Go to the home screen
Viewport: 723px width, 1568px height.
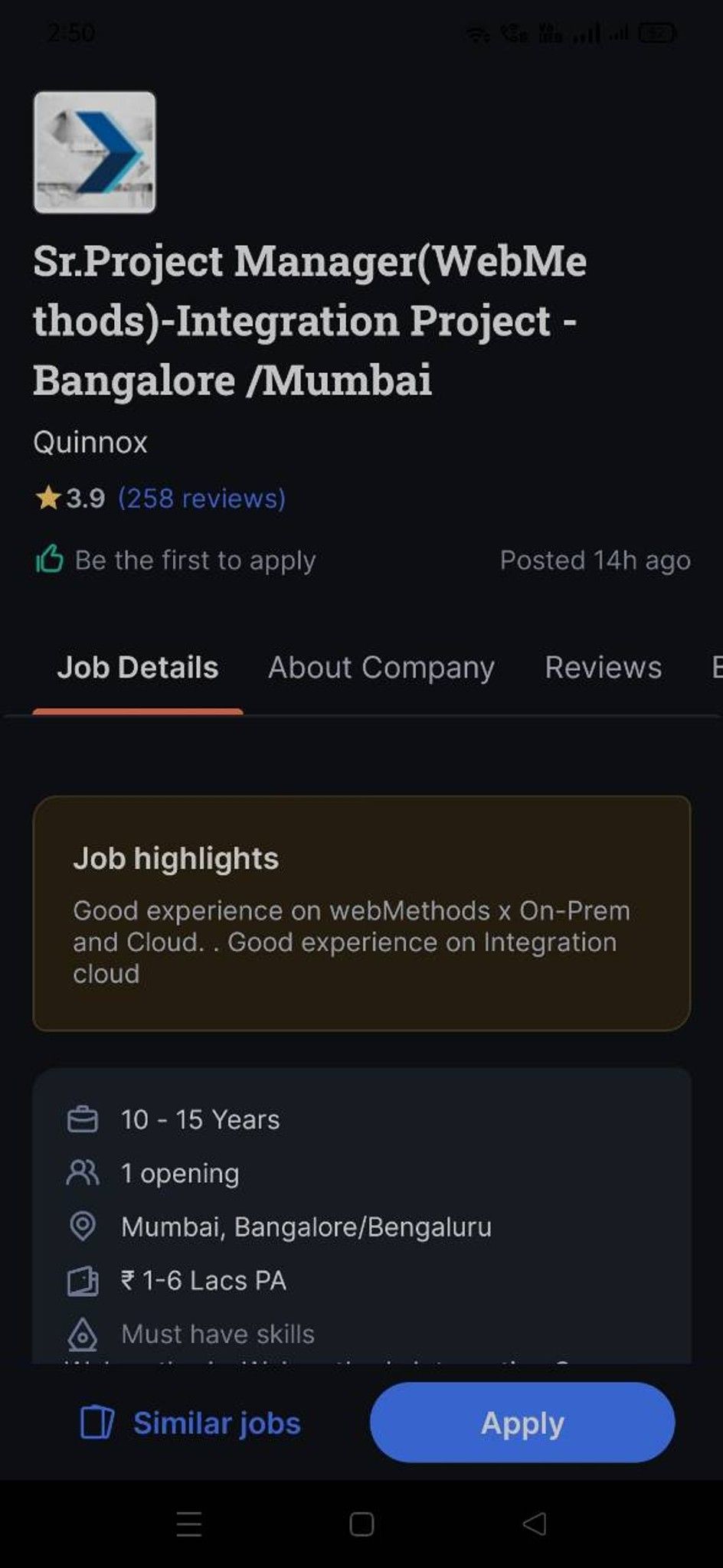(x=361, y=1524)
